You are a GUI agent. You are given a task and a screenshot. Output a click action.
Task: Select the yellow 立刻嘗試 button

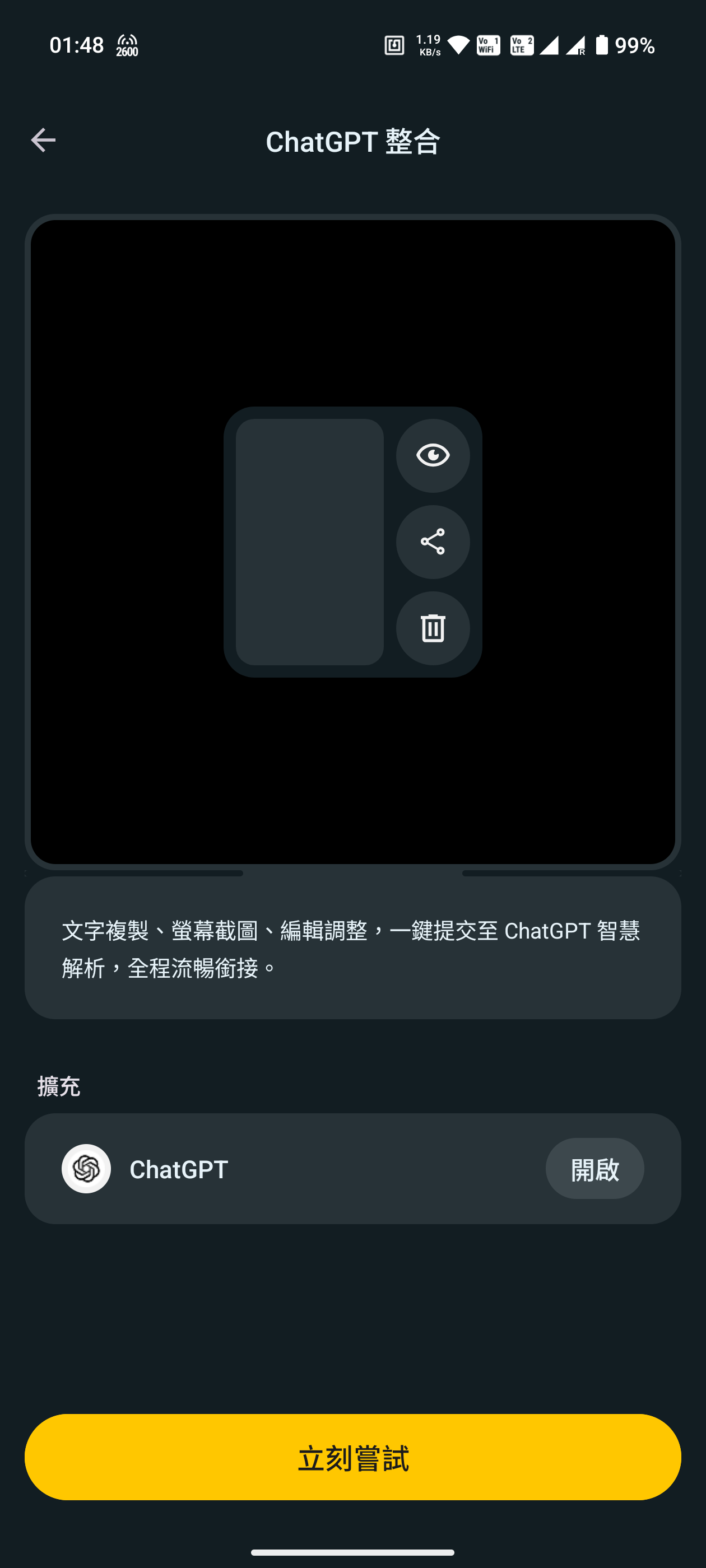tap(352, 1457)
